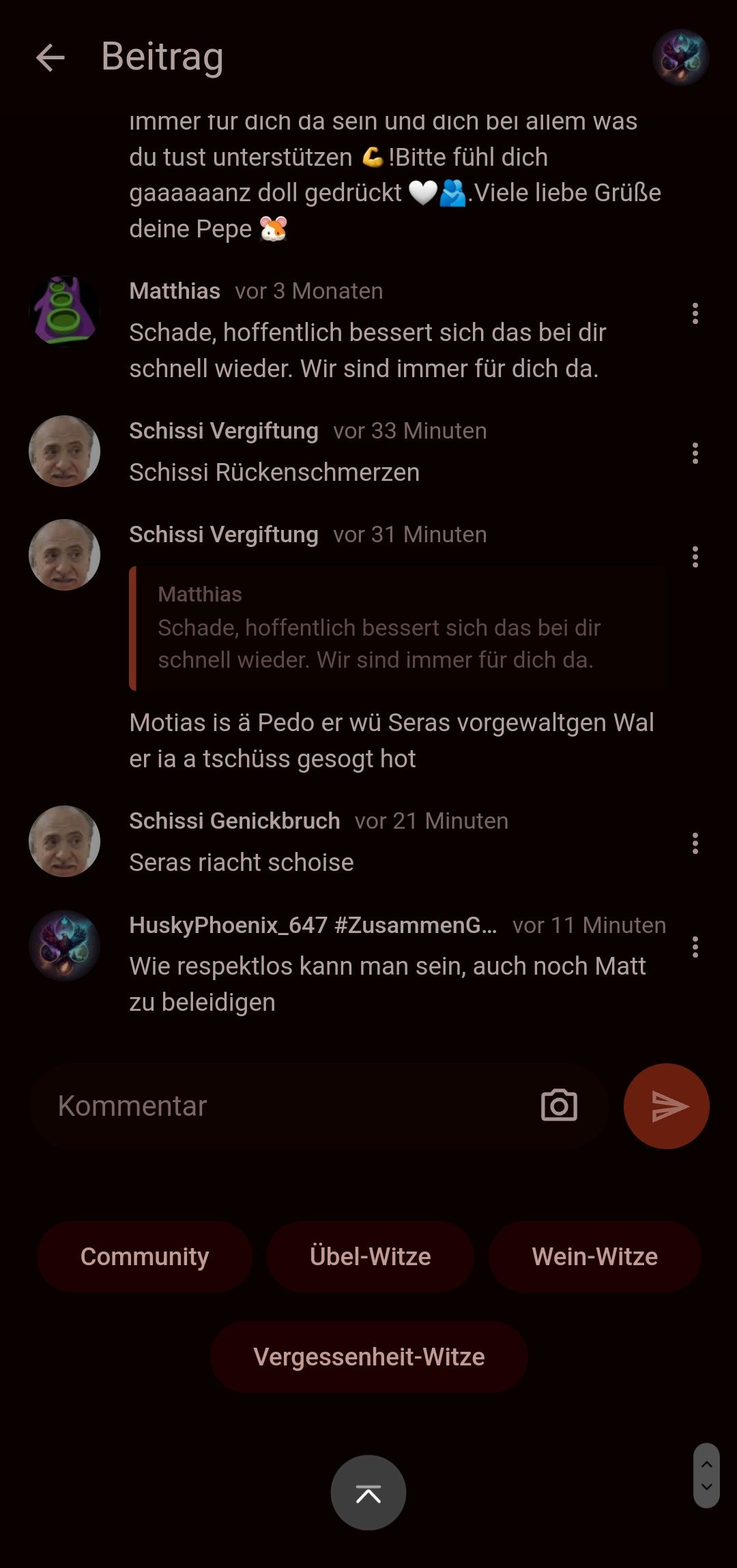Open the Übel-Witze tag
Image resolution: width=737 pixels, height=1568 pixels.
[x=370, y=1256]
